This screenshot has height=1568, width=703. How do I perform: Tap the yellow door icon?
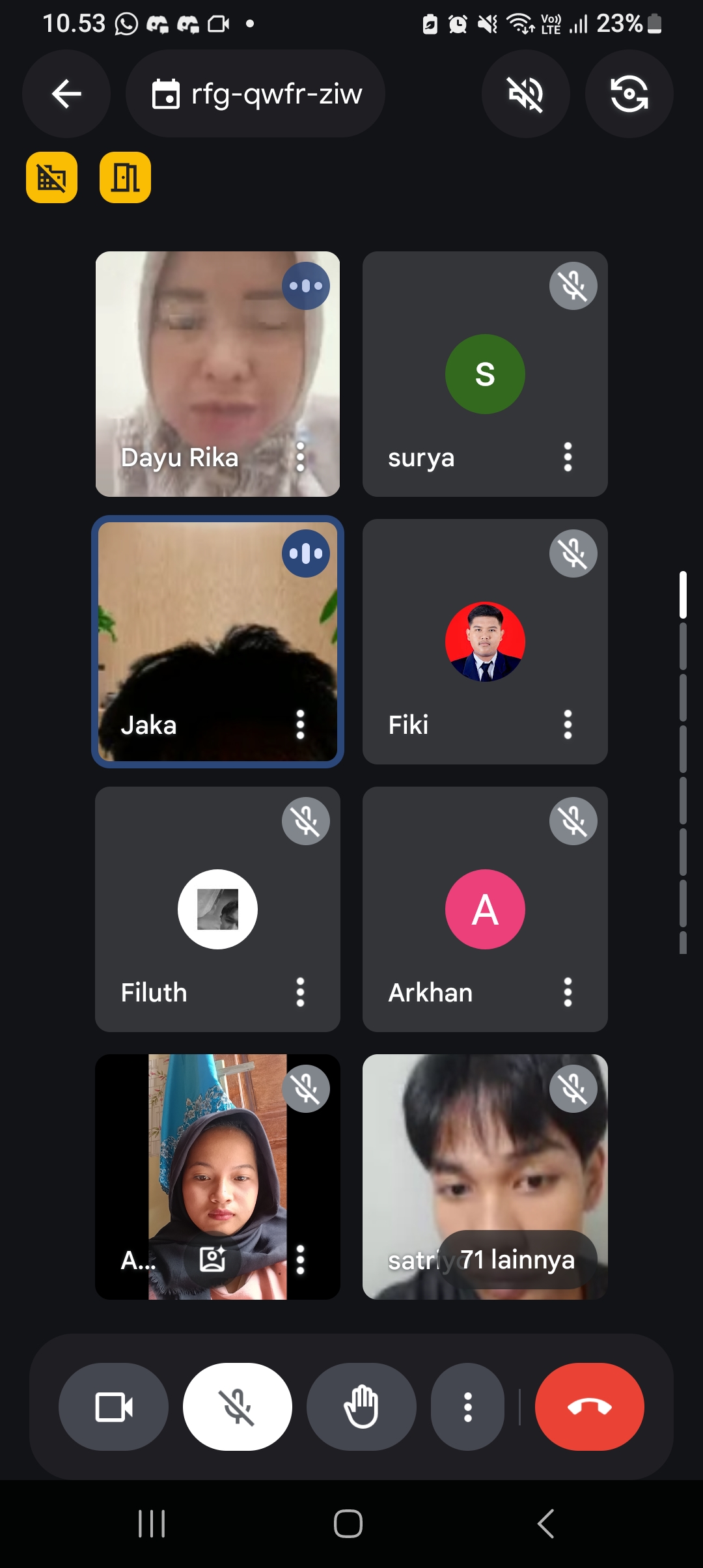125,177
